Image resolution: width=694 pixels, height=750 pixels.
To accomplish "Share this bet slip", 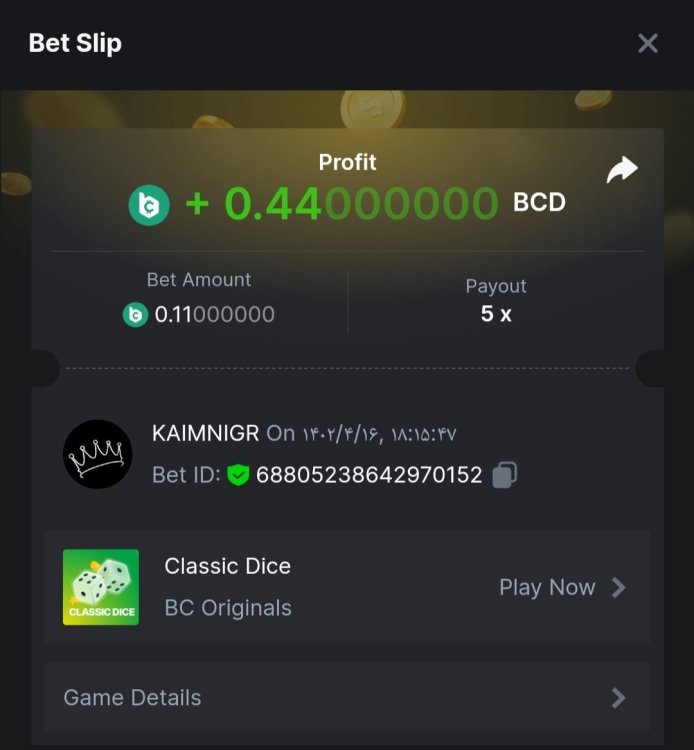I will tap(621, 171).
